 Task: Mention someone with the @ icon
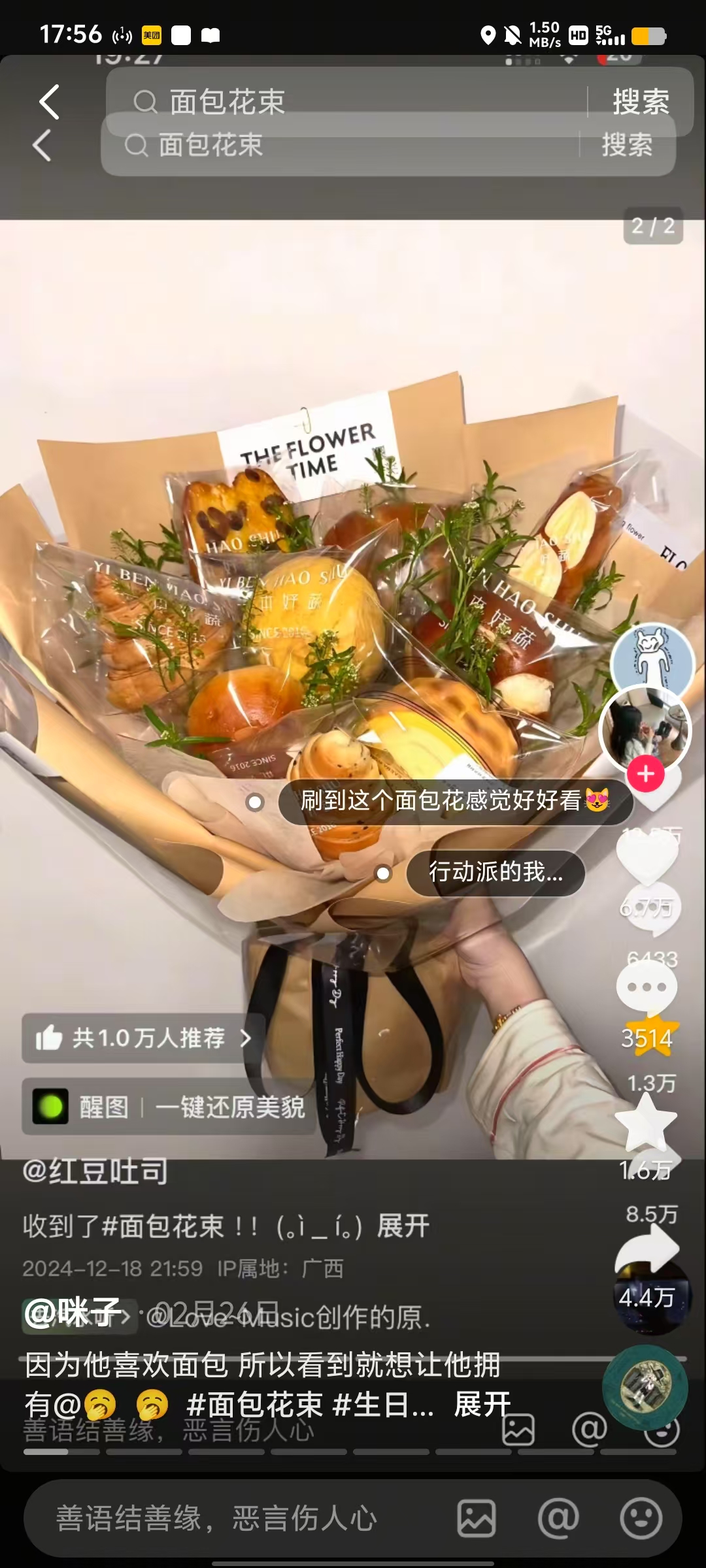[558, 1518]
